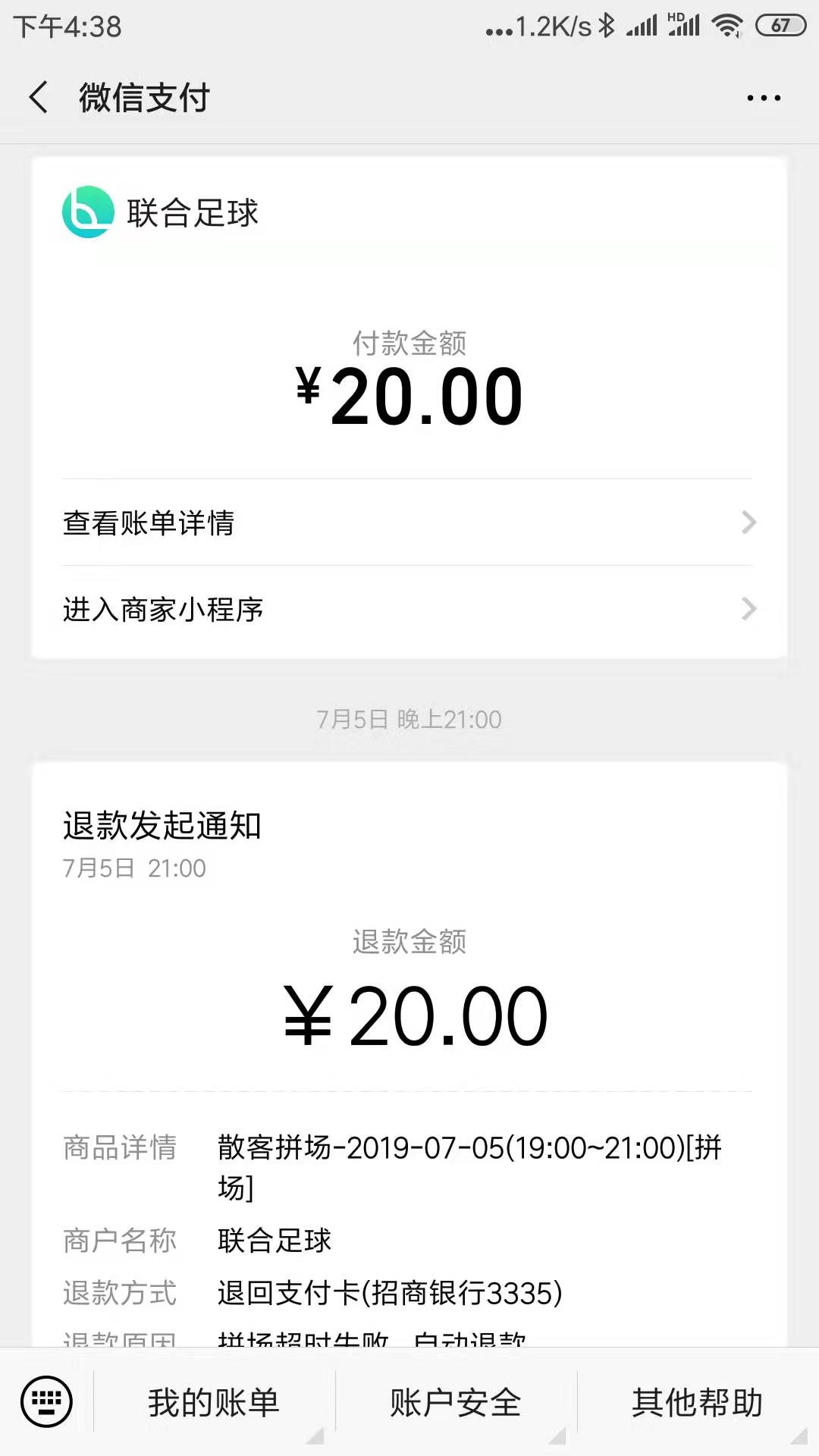Open the keyboard icon at bottom left
The image size is (819, 1456).
(x=47, y=1401)
